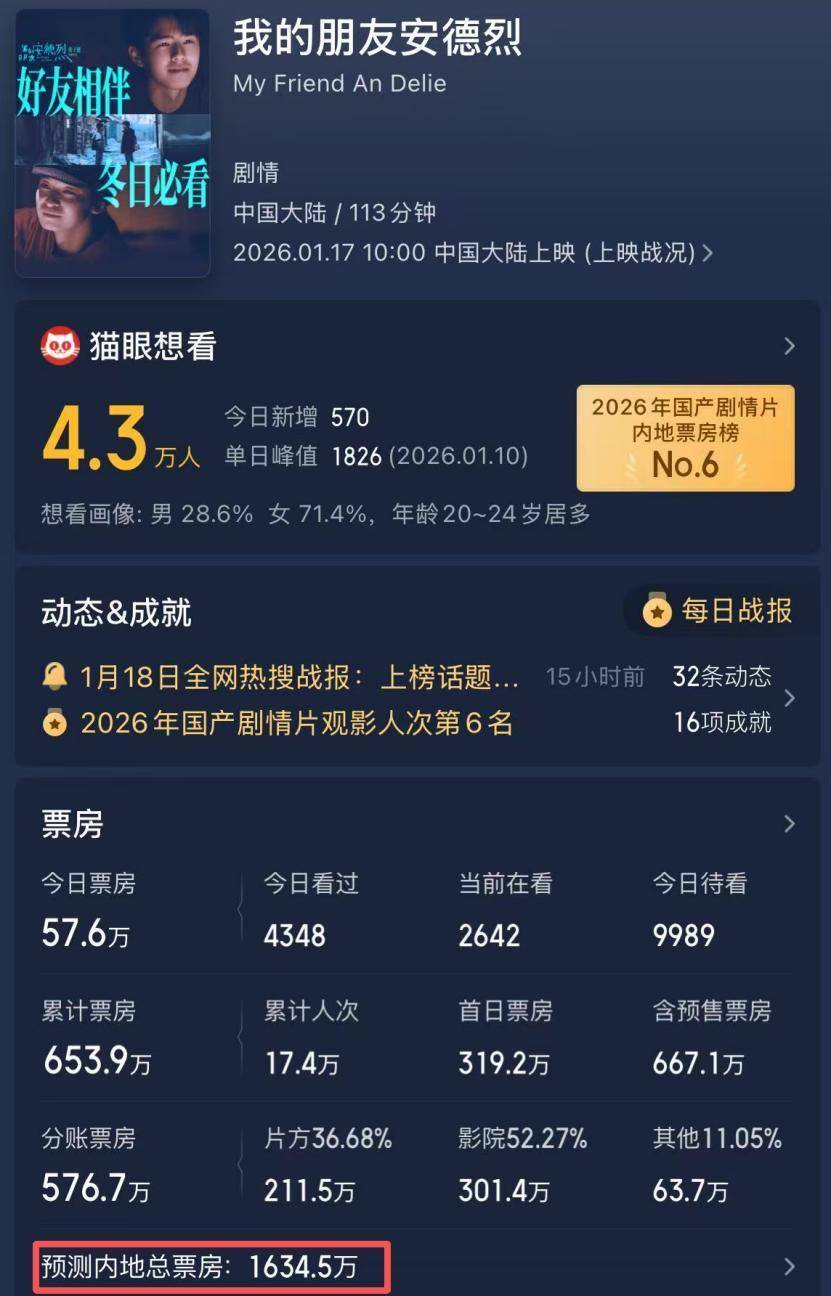Open the 上映战况 release details link
The height and width of the screenshot is (1296, 831).
[648, 252]
